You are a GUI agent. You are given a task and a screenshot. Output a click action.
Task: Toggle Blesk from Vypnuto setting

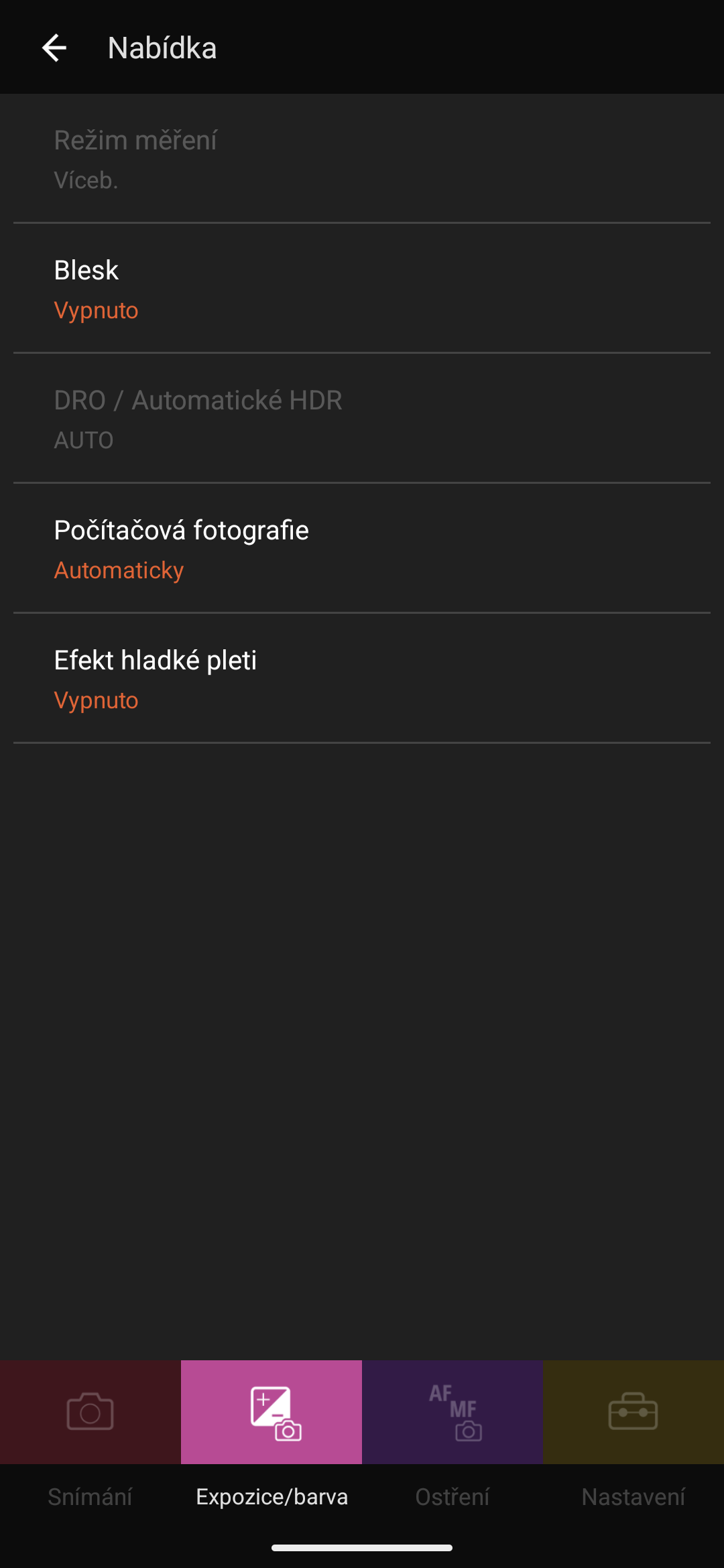pos(362,287)
